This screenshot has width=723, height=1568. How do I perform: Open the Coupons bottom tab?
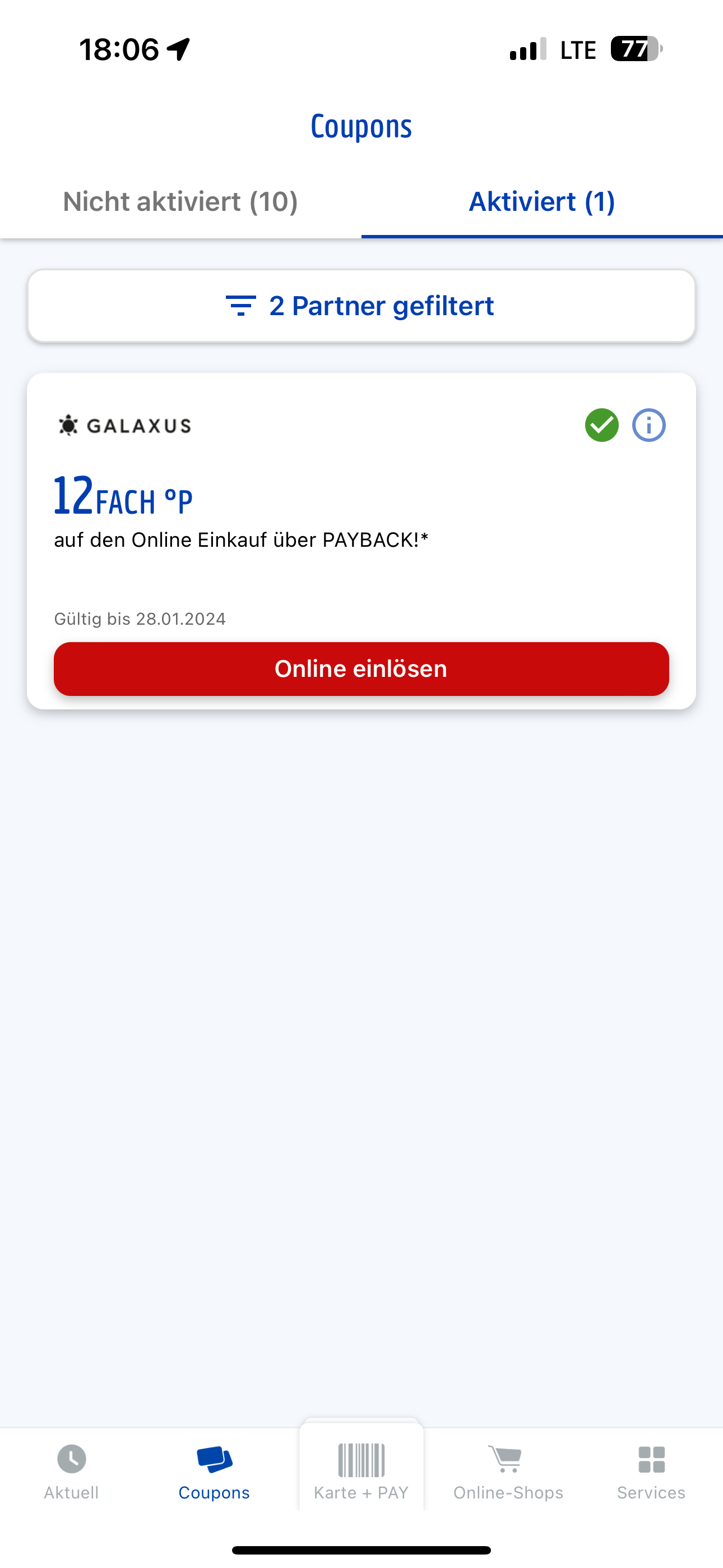[214, 1472]
